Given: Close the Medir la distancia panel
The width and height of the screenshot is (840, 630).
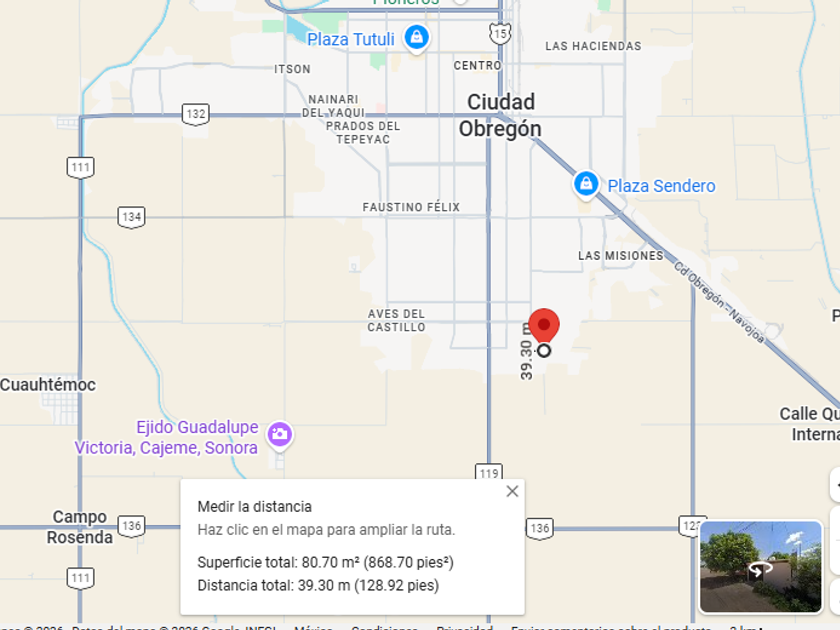Looking at the screenshot, I should point(512,491).
